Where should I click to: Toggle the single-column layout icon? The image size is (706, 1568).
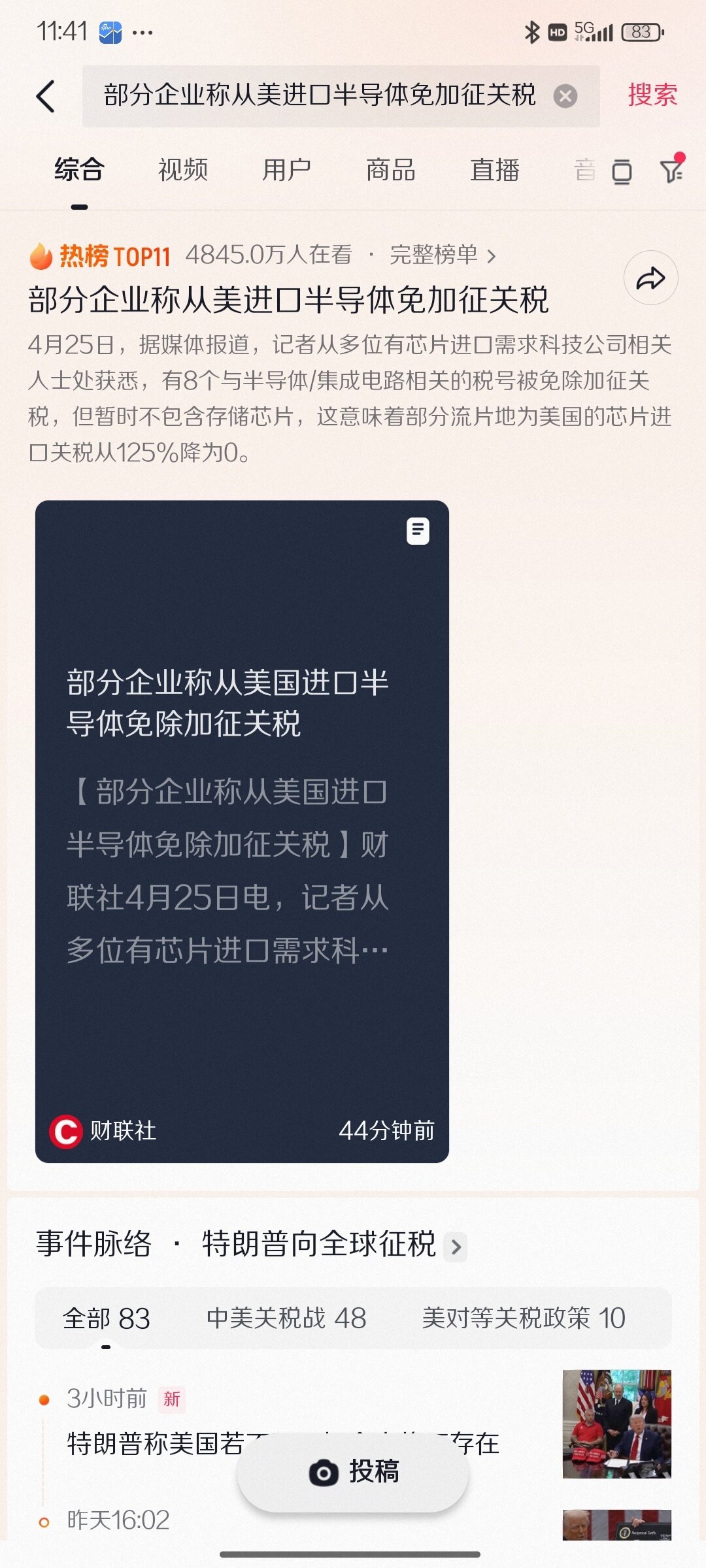tap(622, 172)
